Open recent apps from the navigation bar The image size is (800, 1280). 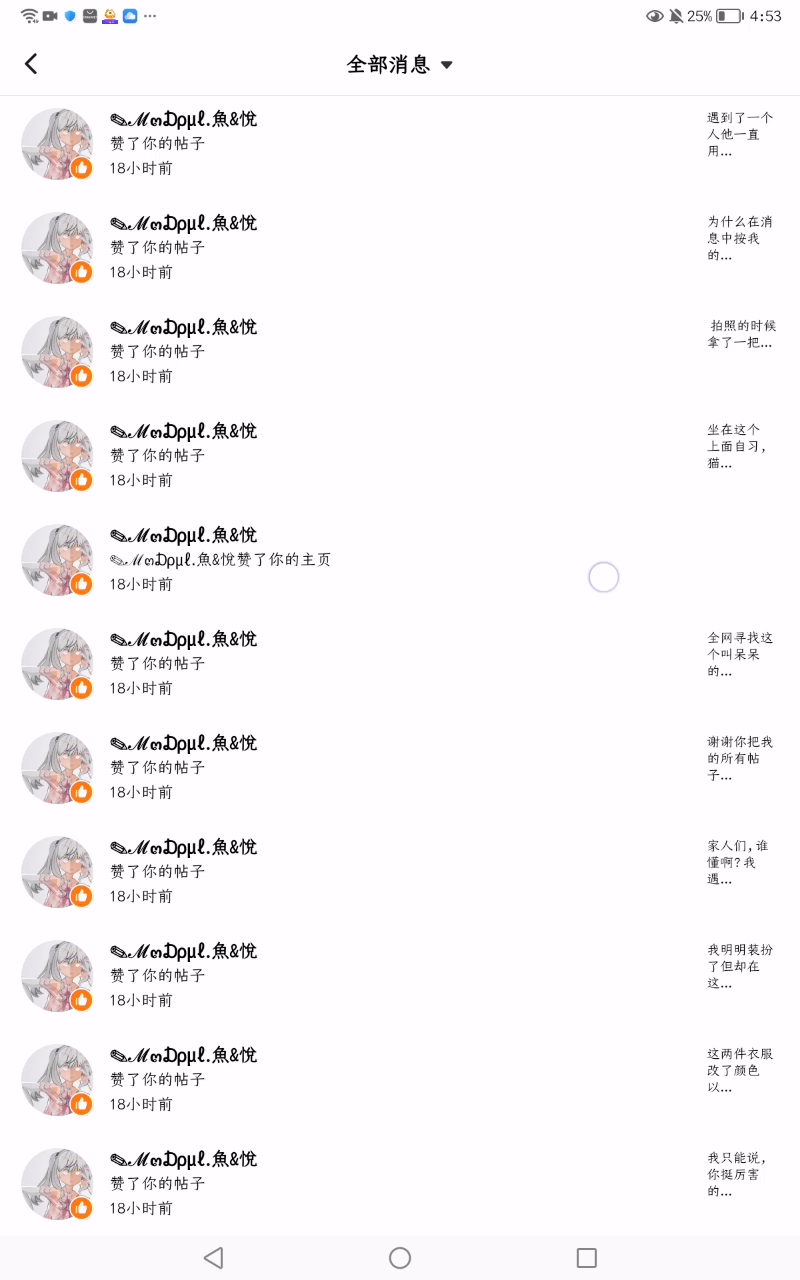pos(587,1258)
